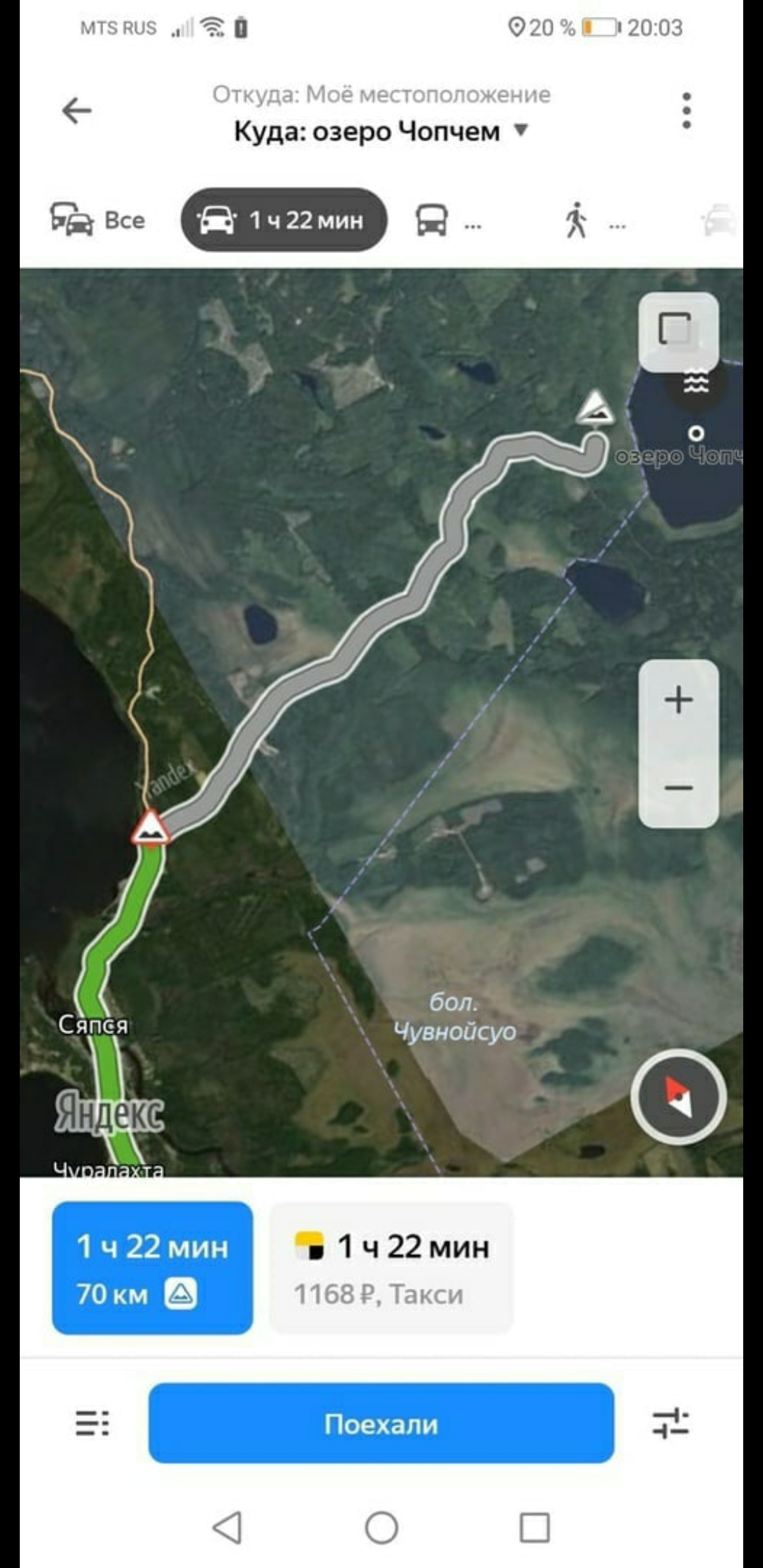This screenshot has height=1568, width=763.
Task: Start navigation with 'Поехали'
Action: [x=381, y=1424]
